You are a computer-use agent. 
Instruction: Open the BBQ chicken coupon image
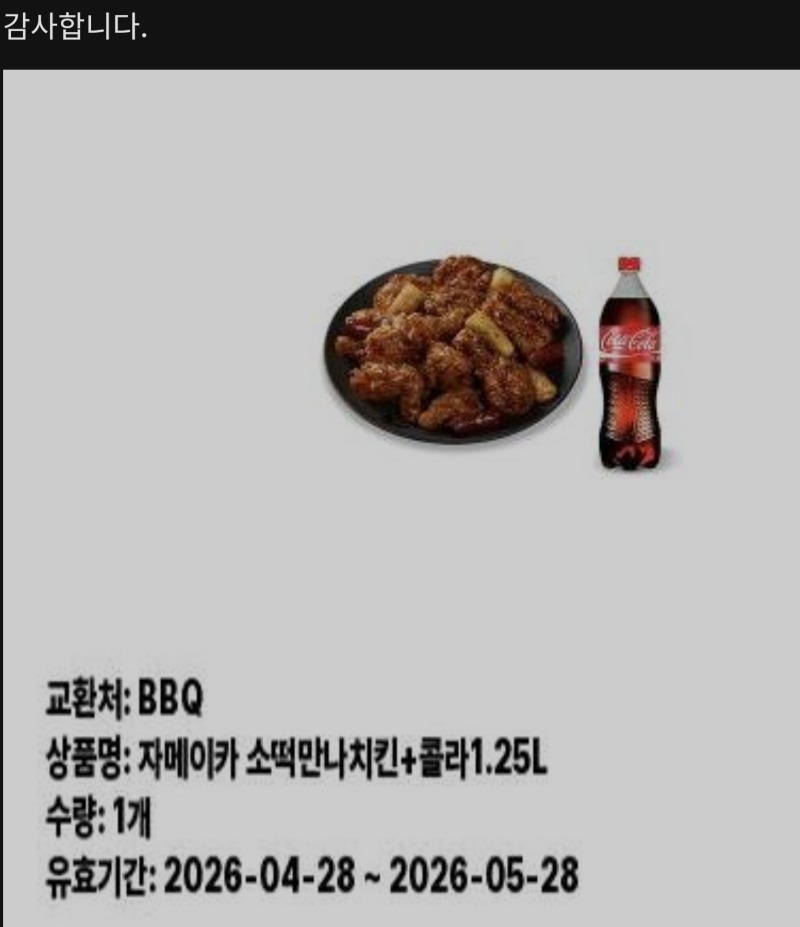pyautogui.click(x=400, y=497)
